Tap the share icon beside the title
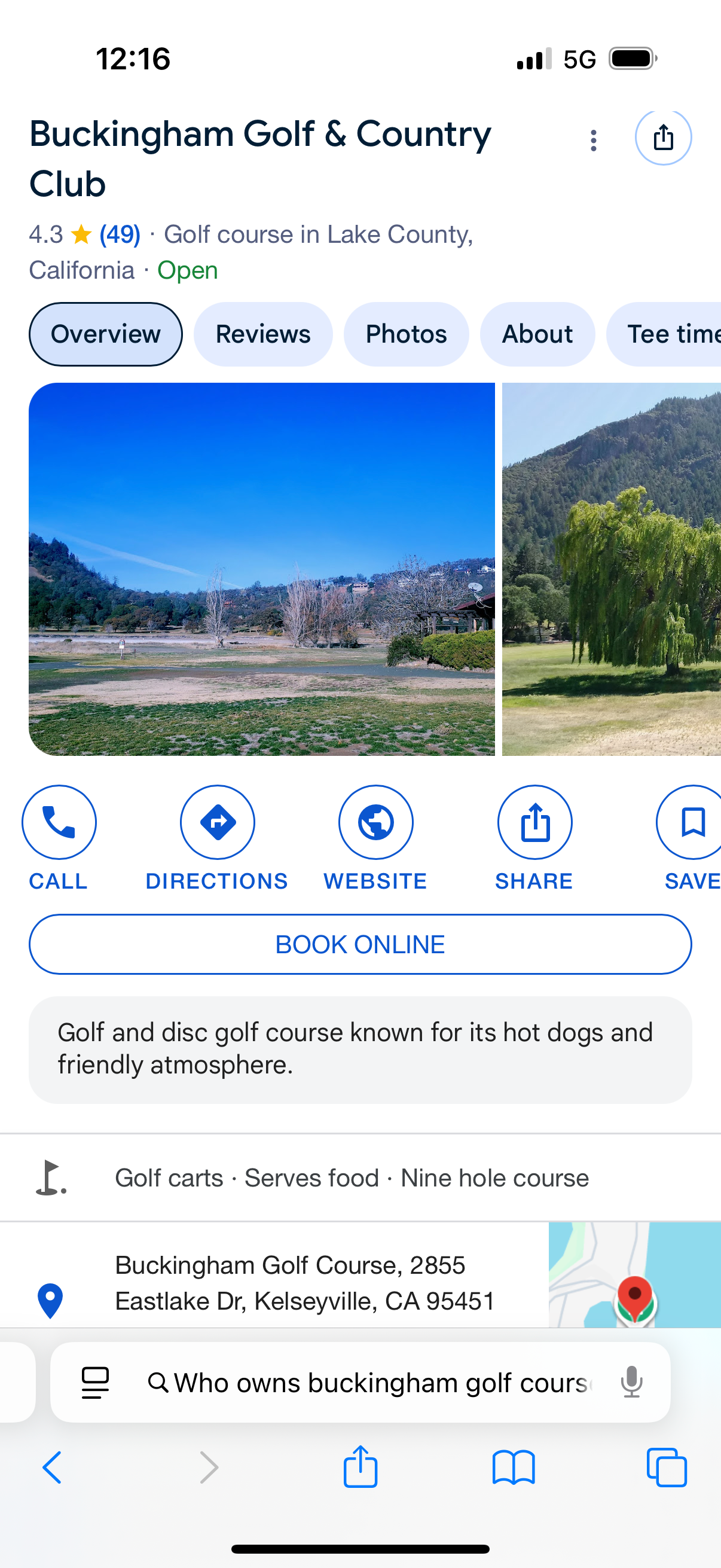Image resolution: width=721 pixels, height=1568 pixels. coord(662,138)
